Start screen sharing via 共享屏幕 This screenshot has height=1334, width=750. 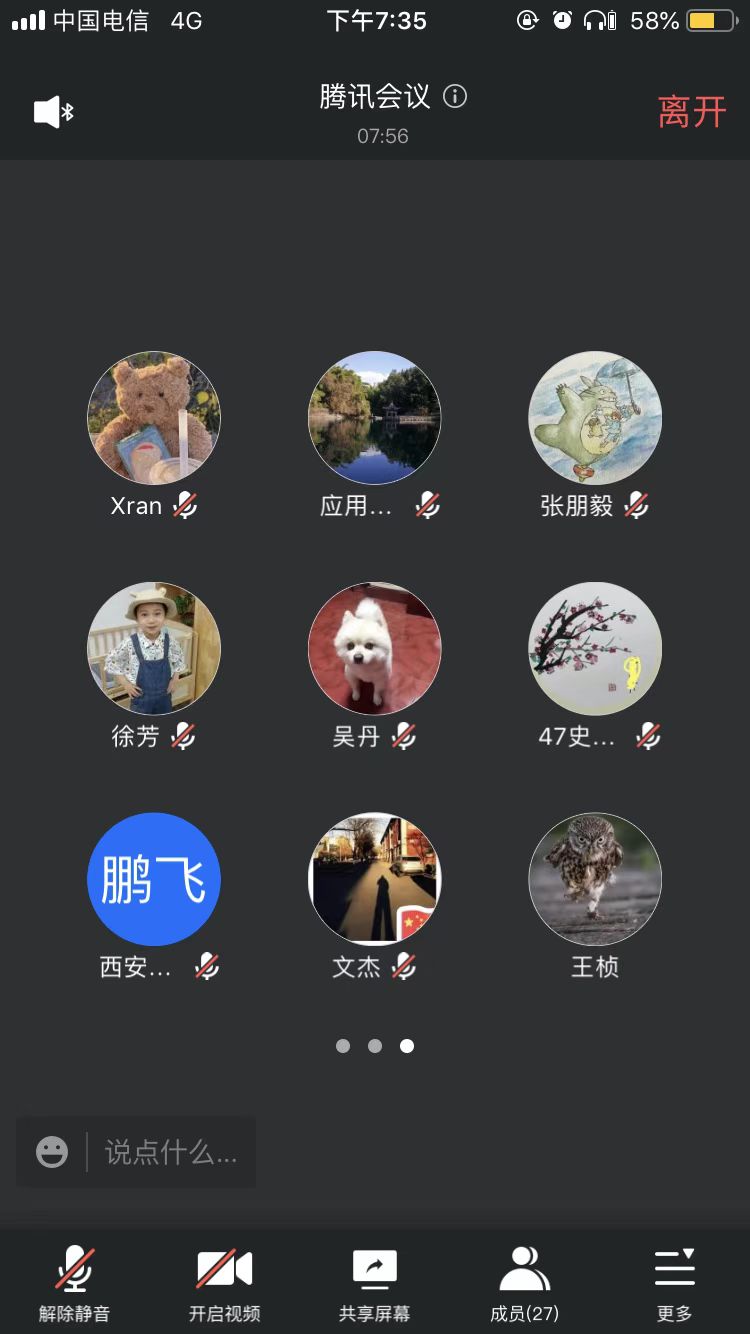pos(375,1284)
